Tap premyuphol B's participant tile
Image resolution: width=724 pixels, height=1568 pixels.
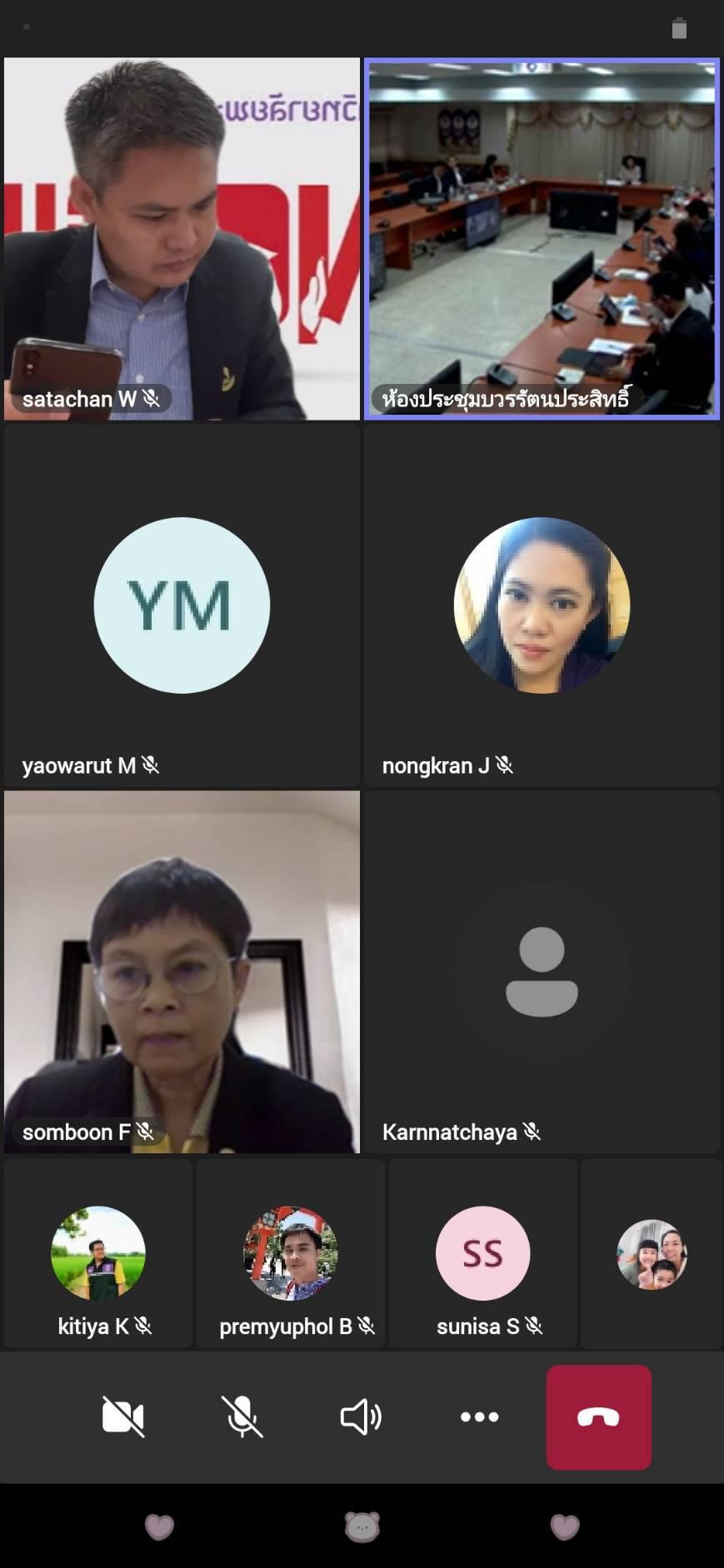click(x=291, y=1253)
